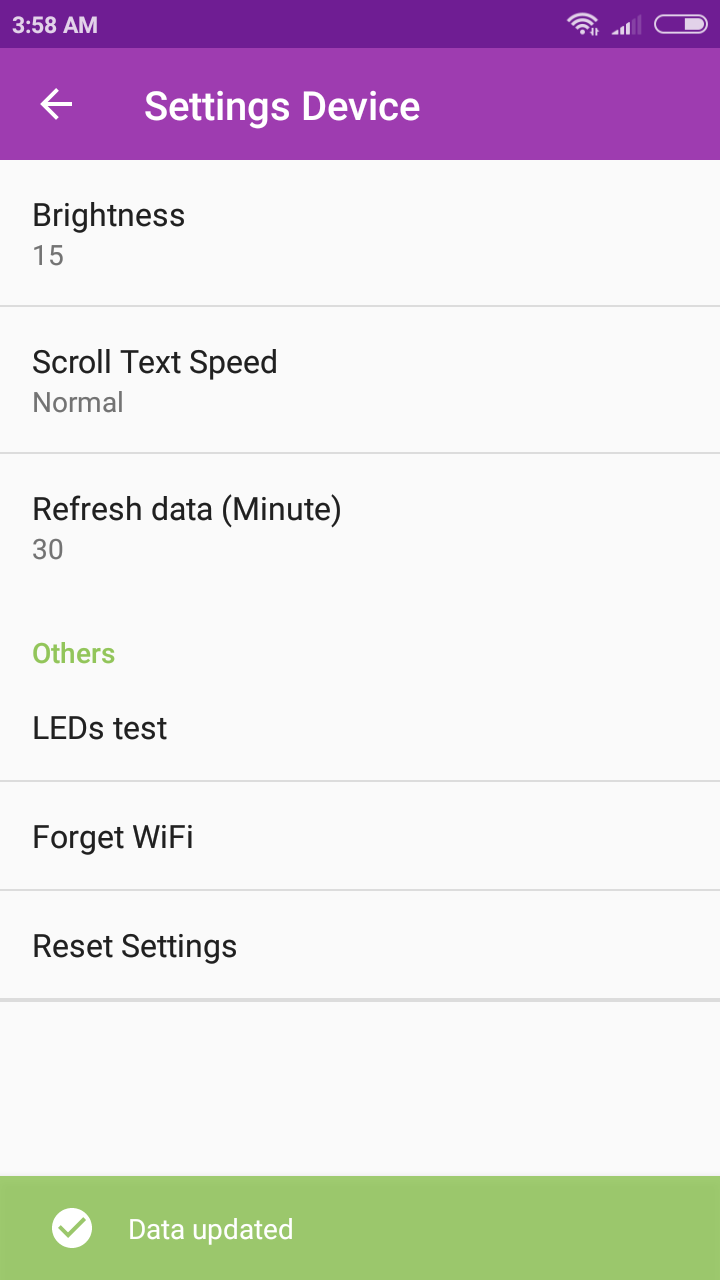Choose Reset Settings

pos(360,945)
